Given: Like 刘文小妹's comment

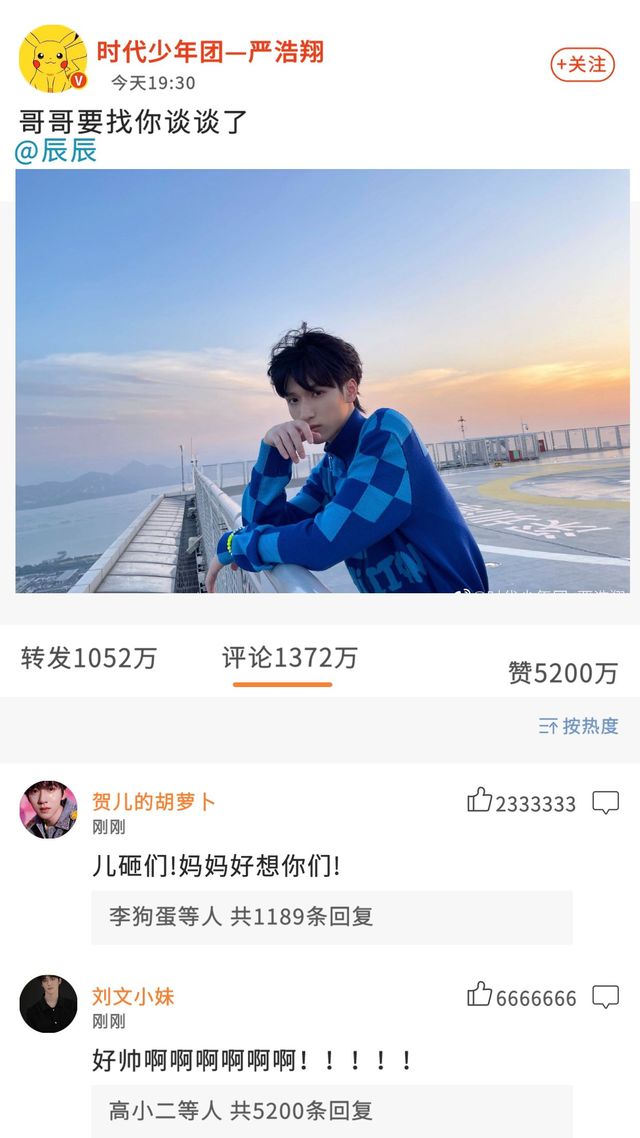Looking at the screenshot, I should pos(481,996).
